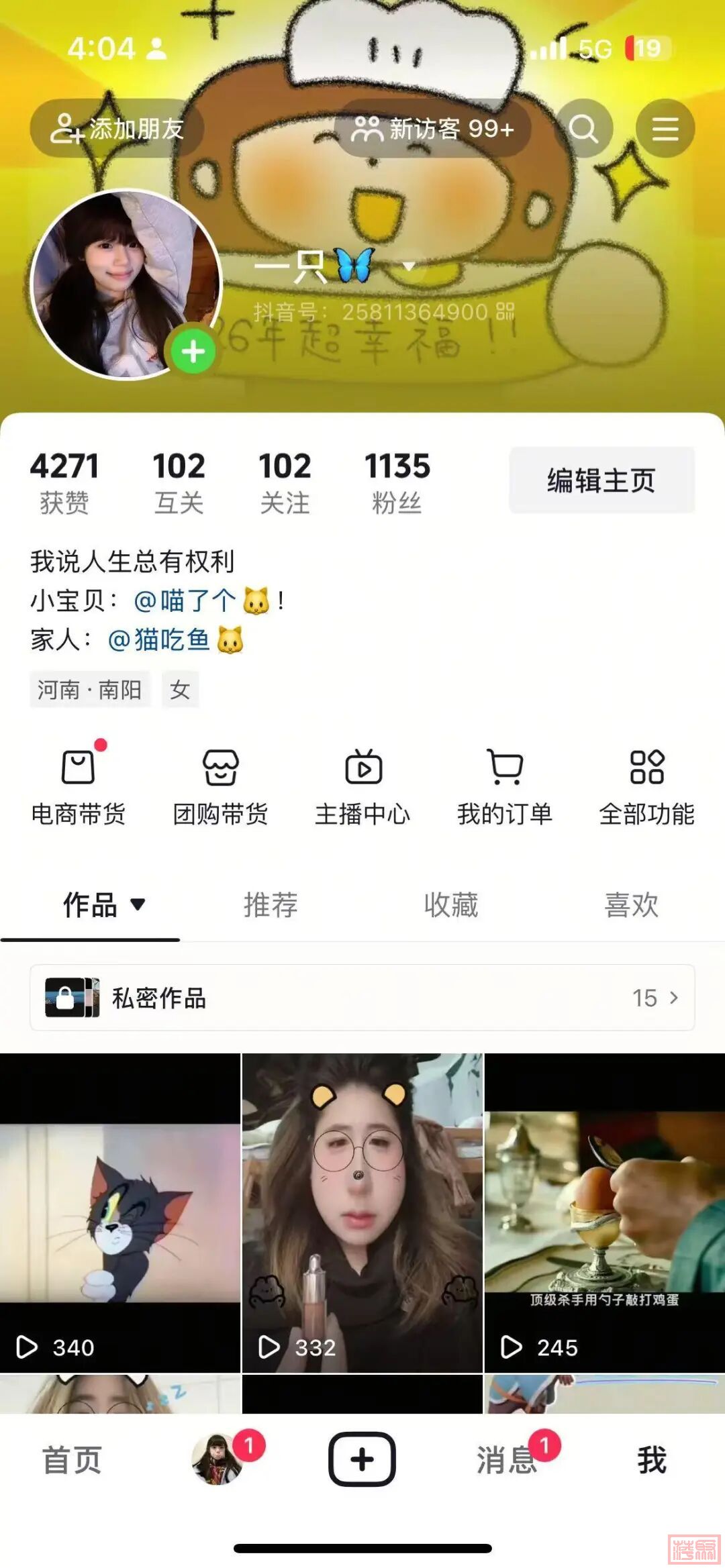The width and height of the screenshot is (725, 1568).
Task: Tap 添加朋友 to add friends
Action: pos(117,128)
